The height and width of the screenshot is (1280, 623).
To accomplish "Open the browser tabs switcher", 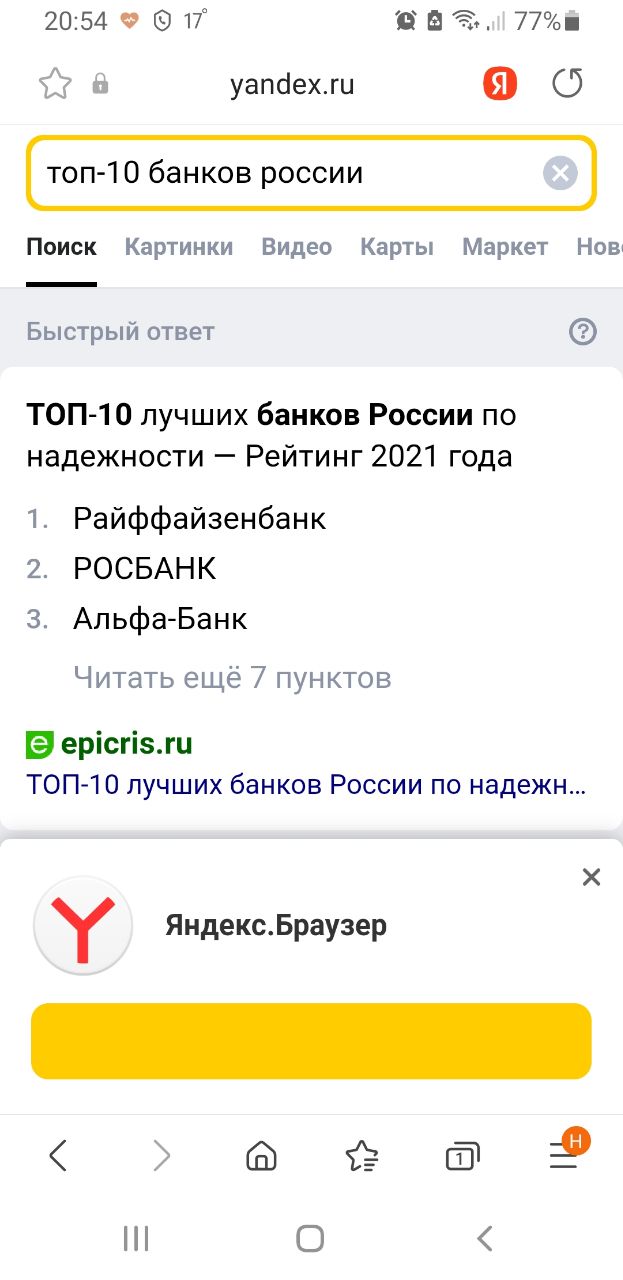I will click(461, 1157).
